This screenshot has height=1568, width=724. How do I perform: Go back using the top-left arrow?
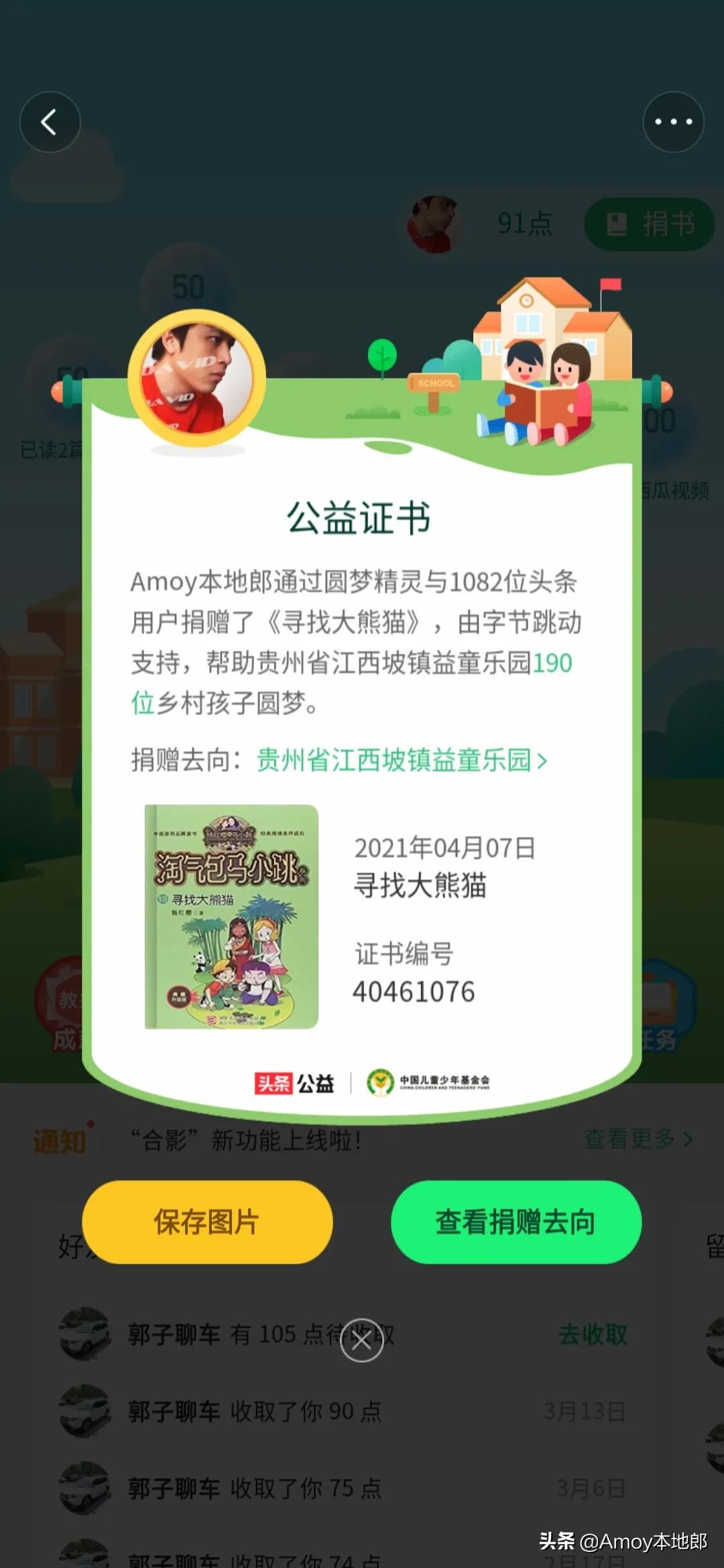[50, 122]
